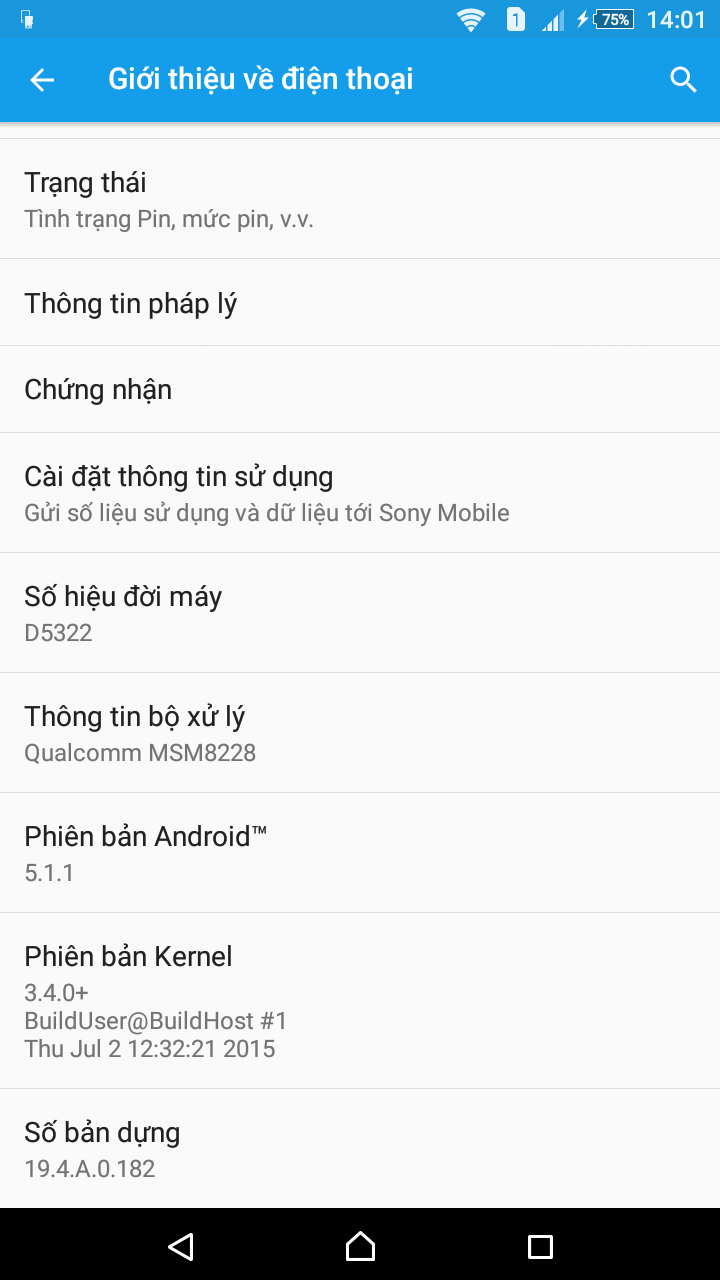Tap the Số hiệu đời máy row
Viewport: 720px width, 1280px height.
(x=360, y=613)
